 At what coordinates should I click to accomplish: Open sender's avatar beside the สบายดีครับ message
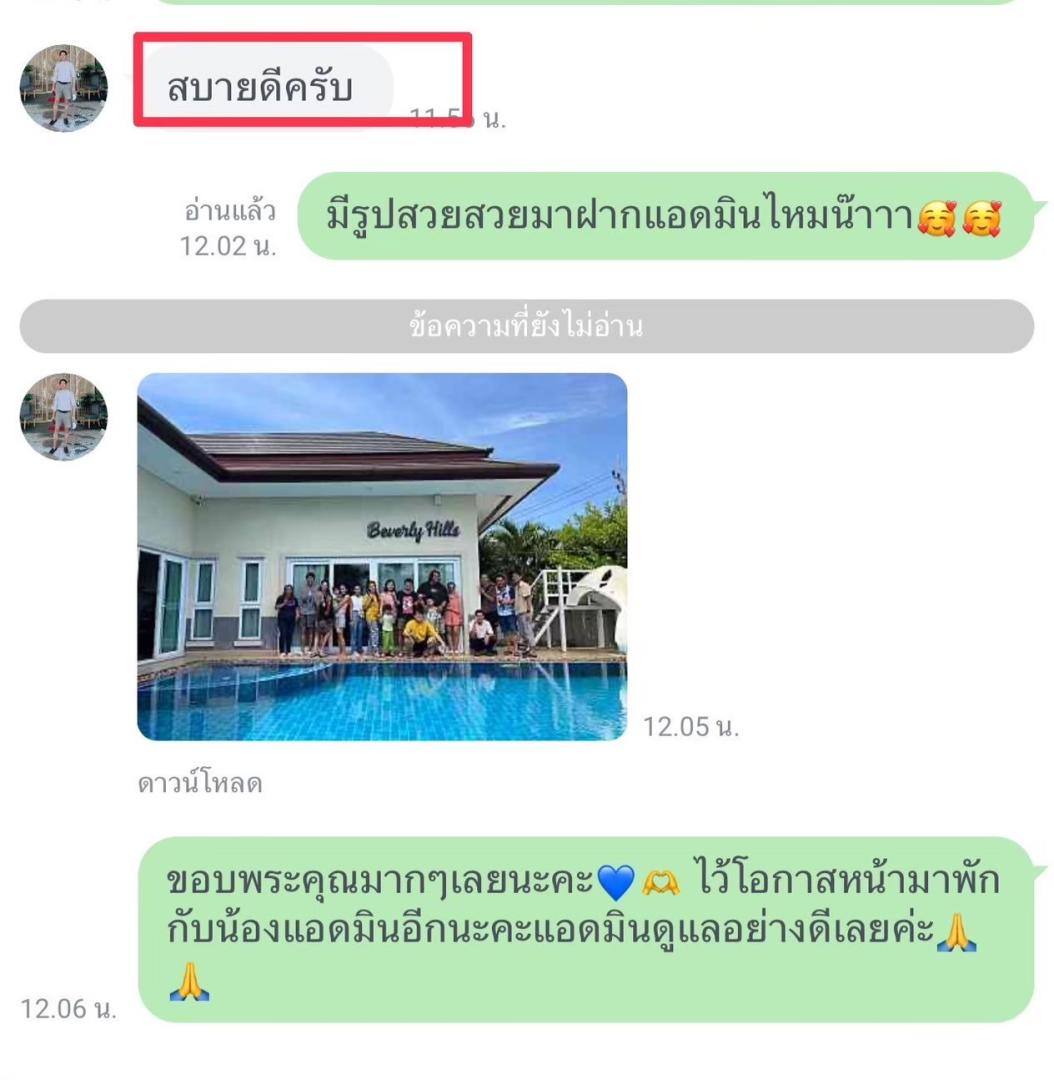click(63, 88)
